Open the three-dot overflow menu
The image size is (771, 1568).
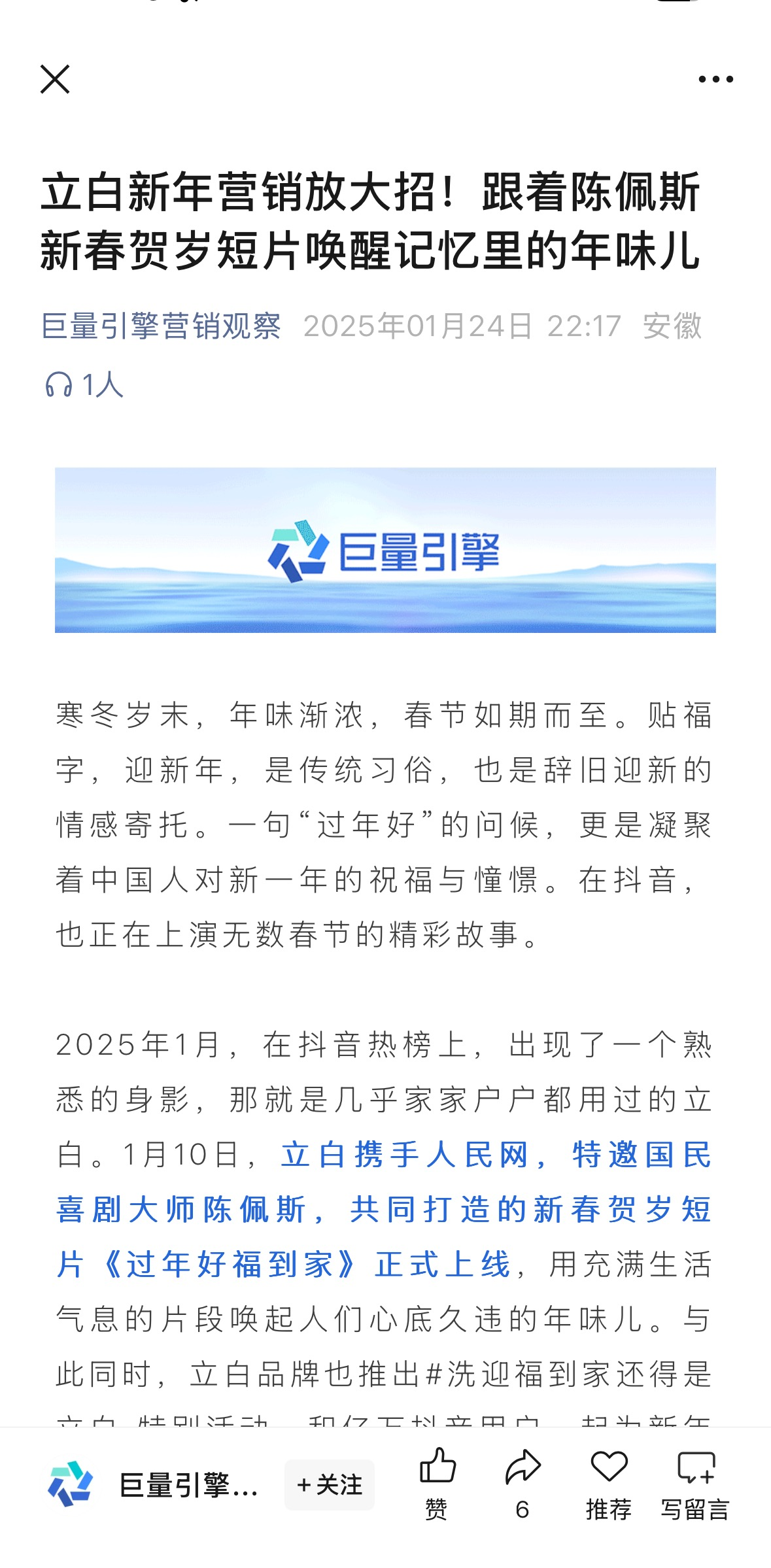[x=715, y=80]
